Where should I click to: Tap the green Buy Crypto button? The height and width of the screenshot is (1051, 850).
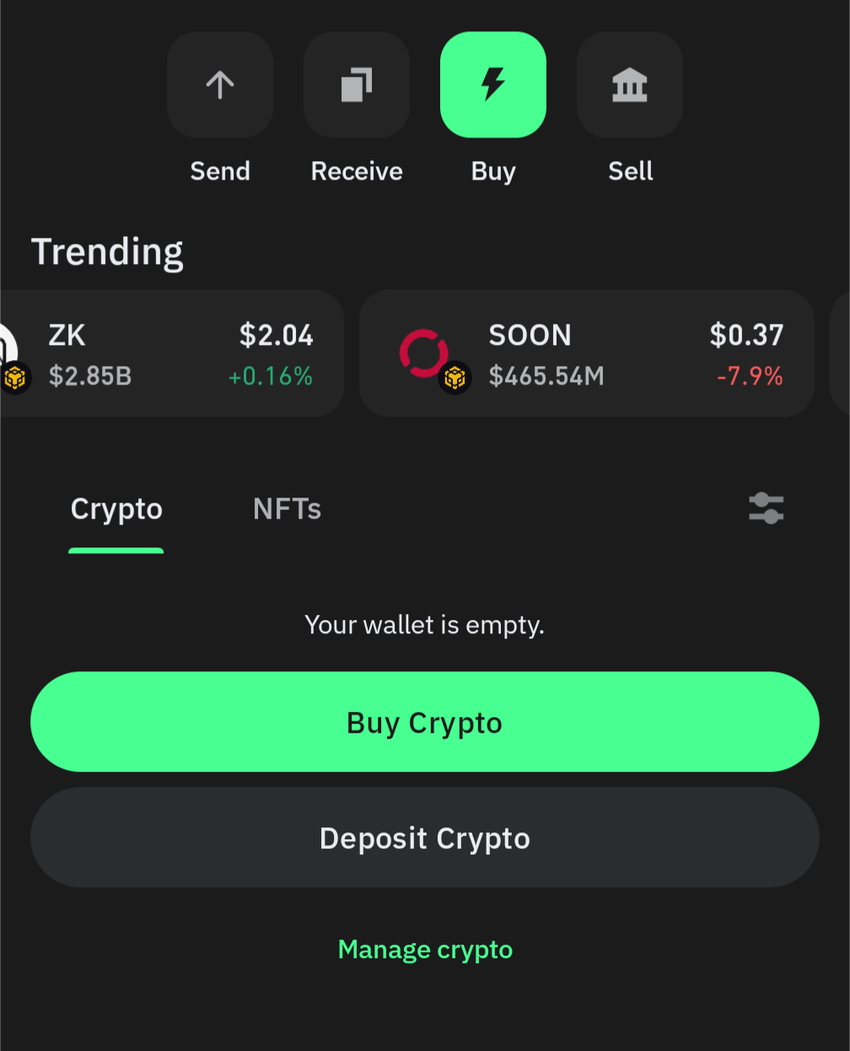click(x=425, y=722)
